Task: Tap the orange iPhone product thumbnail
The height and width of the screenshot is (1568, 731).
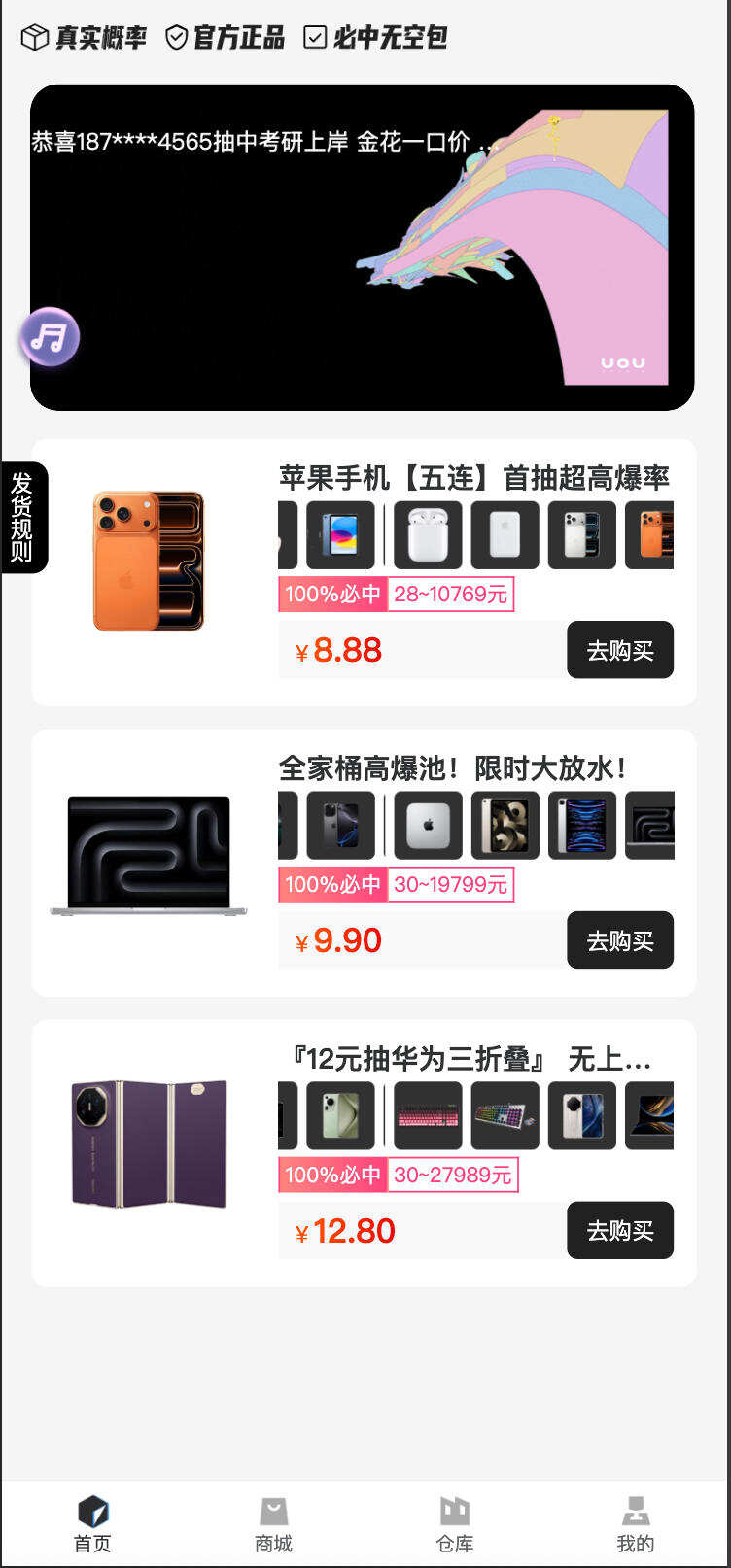Action: pyautogui.click(x=147, y=562)
